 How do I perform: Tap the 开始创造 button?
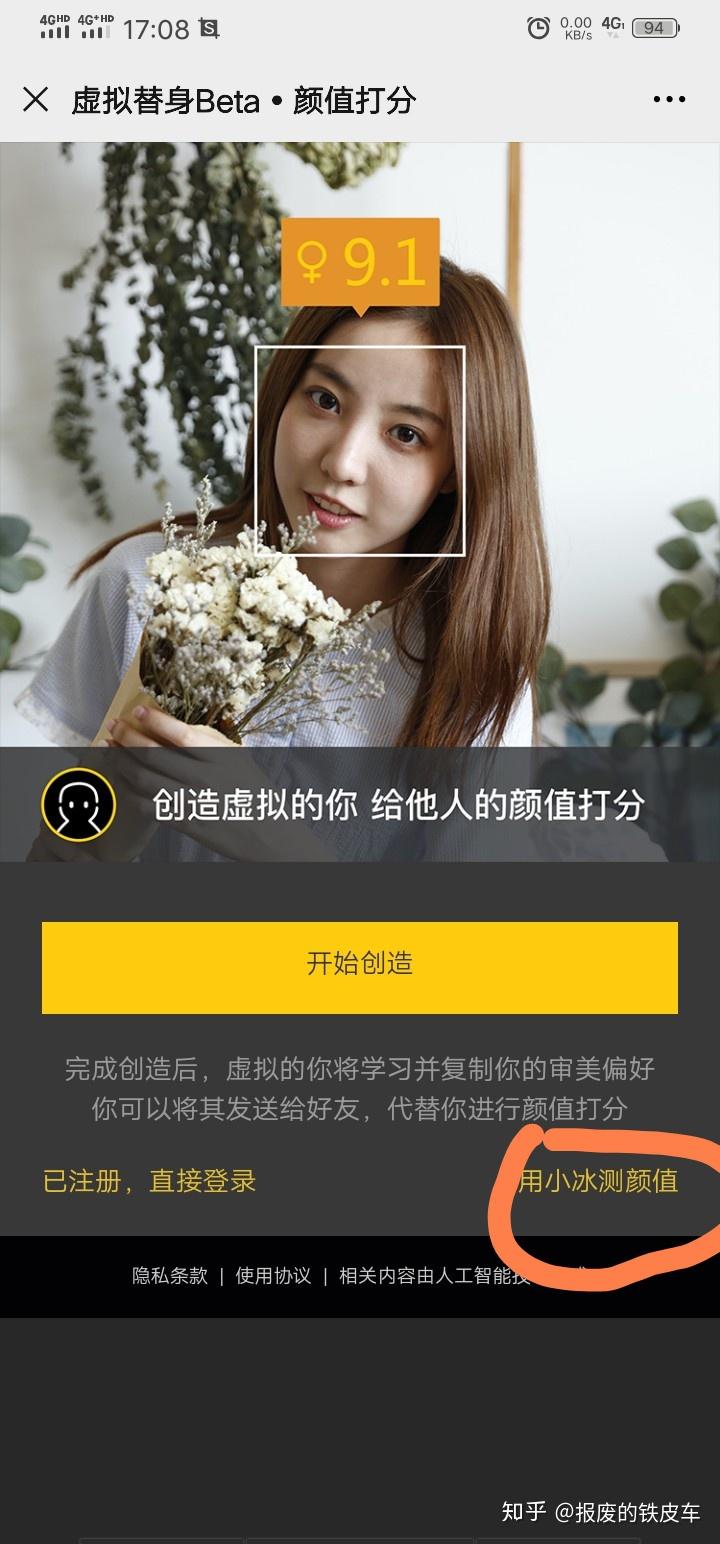pos(360,966)
